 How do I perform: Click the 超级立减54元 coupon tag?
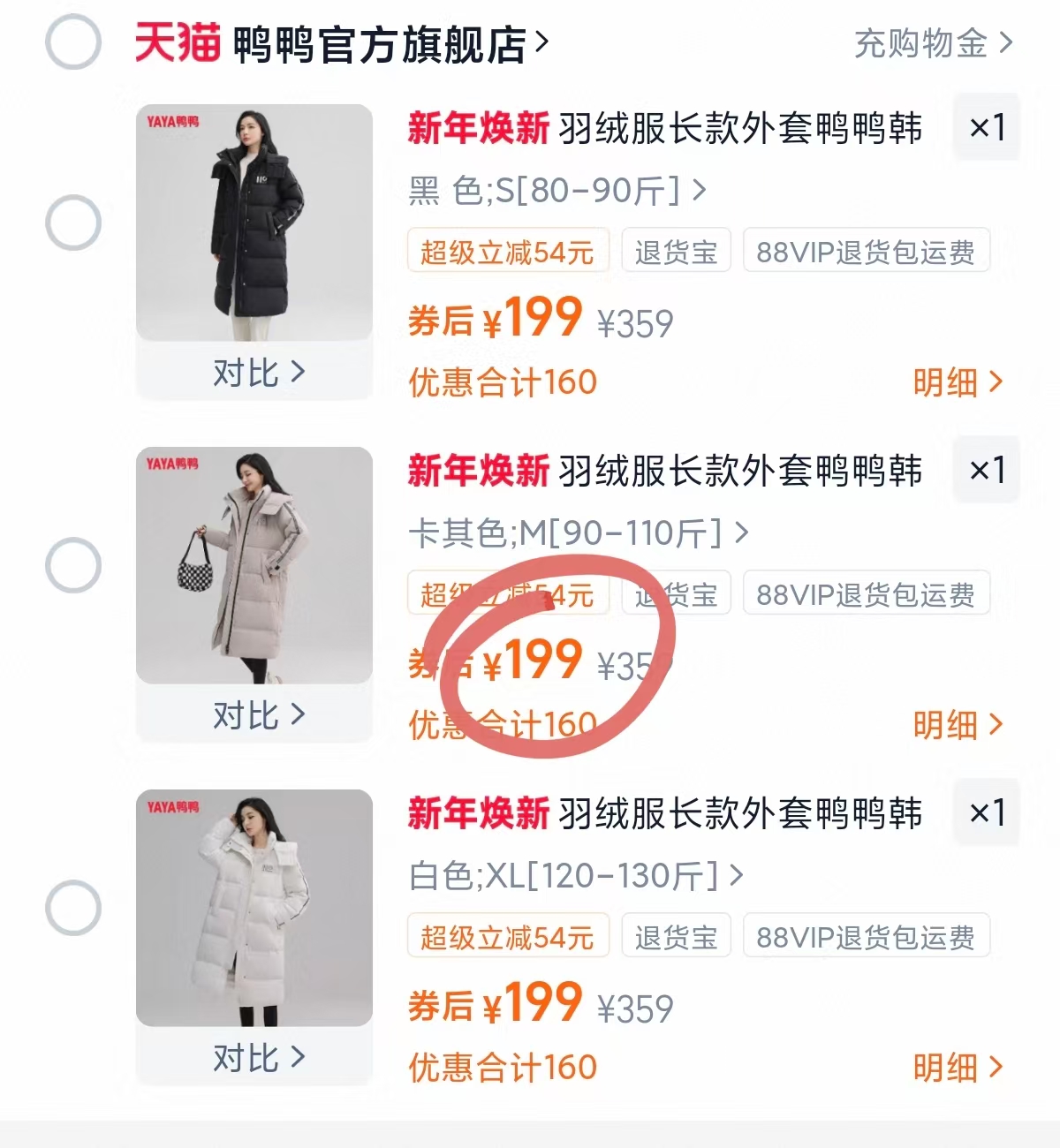pos(508,250)
